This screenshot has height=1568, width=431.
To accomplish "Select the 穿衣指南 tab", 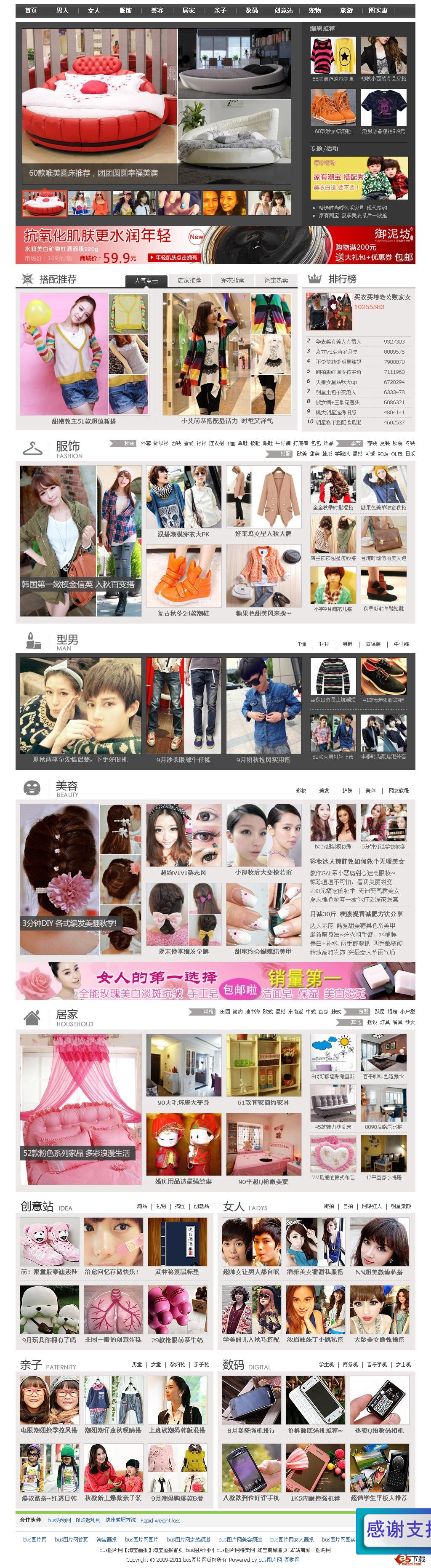I will click(x=232, y=280).
